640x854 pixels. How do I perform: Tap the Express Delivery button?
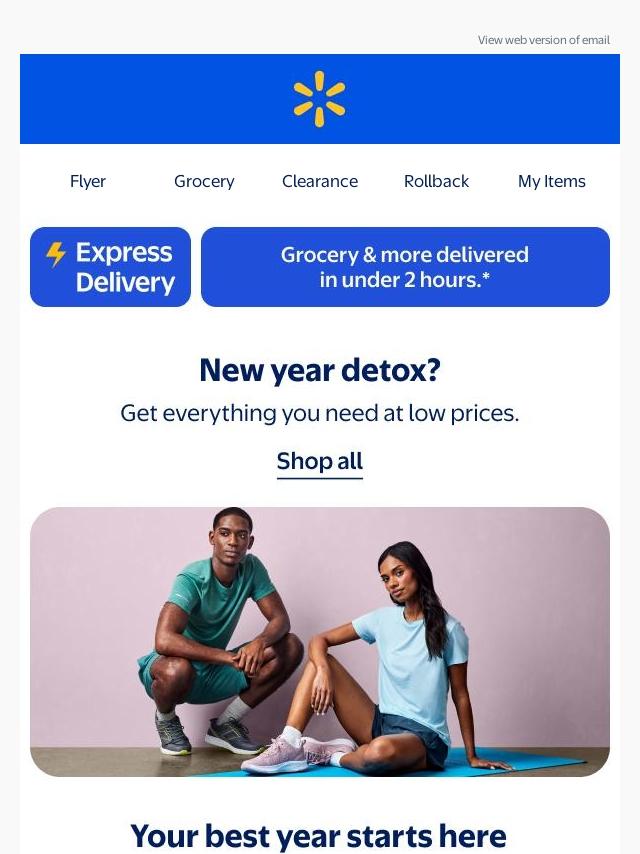point(110,267)
